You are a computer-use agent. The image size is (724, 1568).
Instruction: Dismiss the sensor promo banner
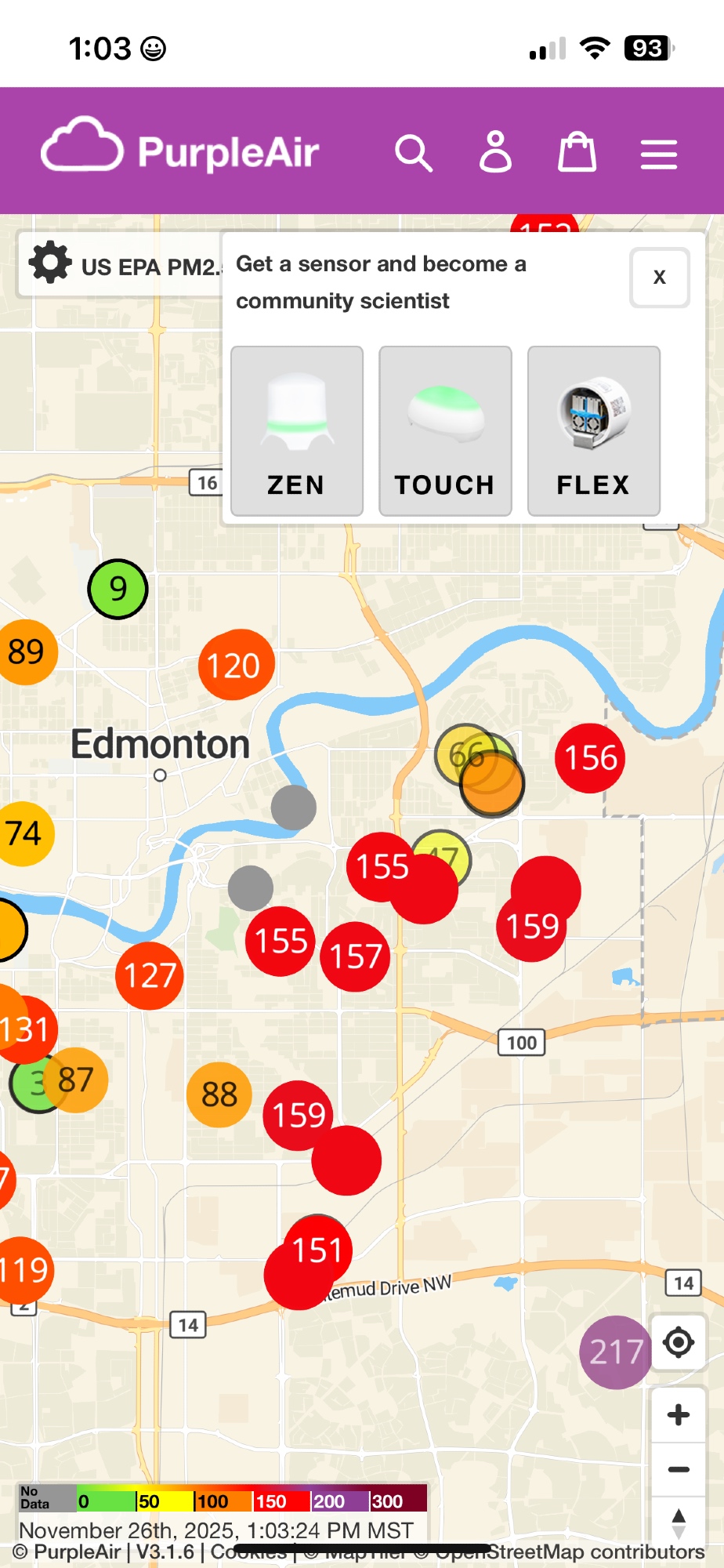pos(659,278)
